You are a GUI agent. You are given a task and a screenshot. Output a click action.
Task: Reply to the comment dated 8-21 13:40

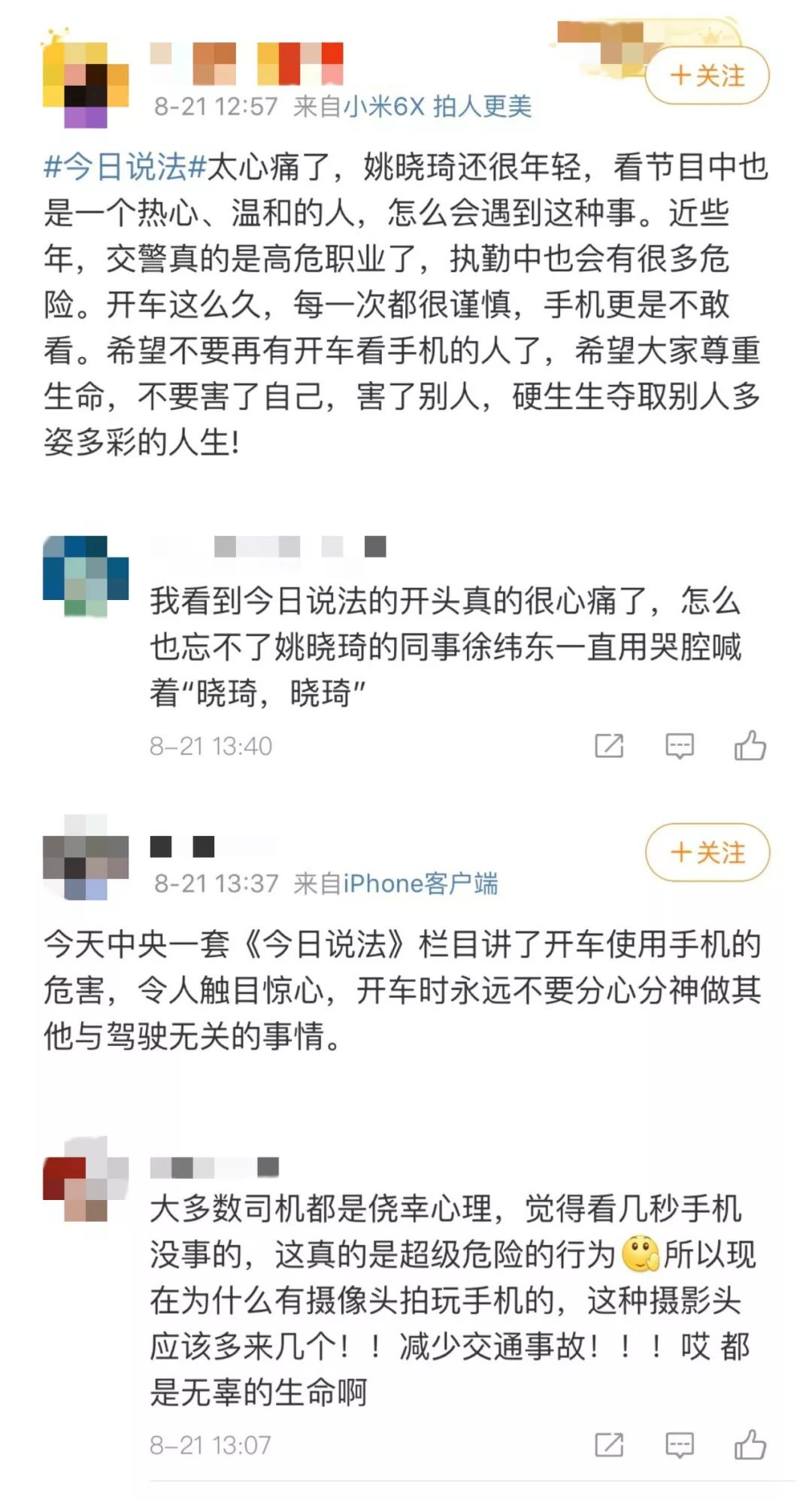(679, 746)
